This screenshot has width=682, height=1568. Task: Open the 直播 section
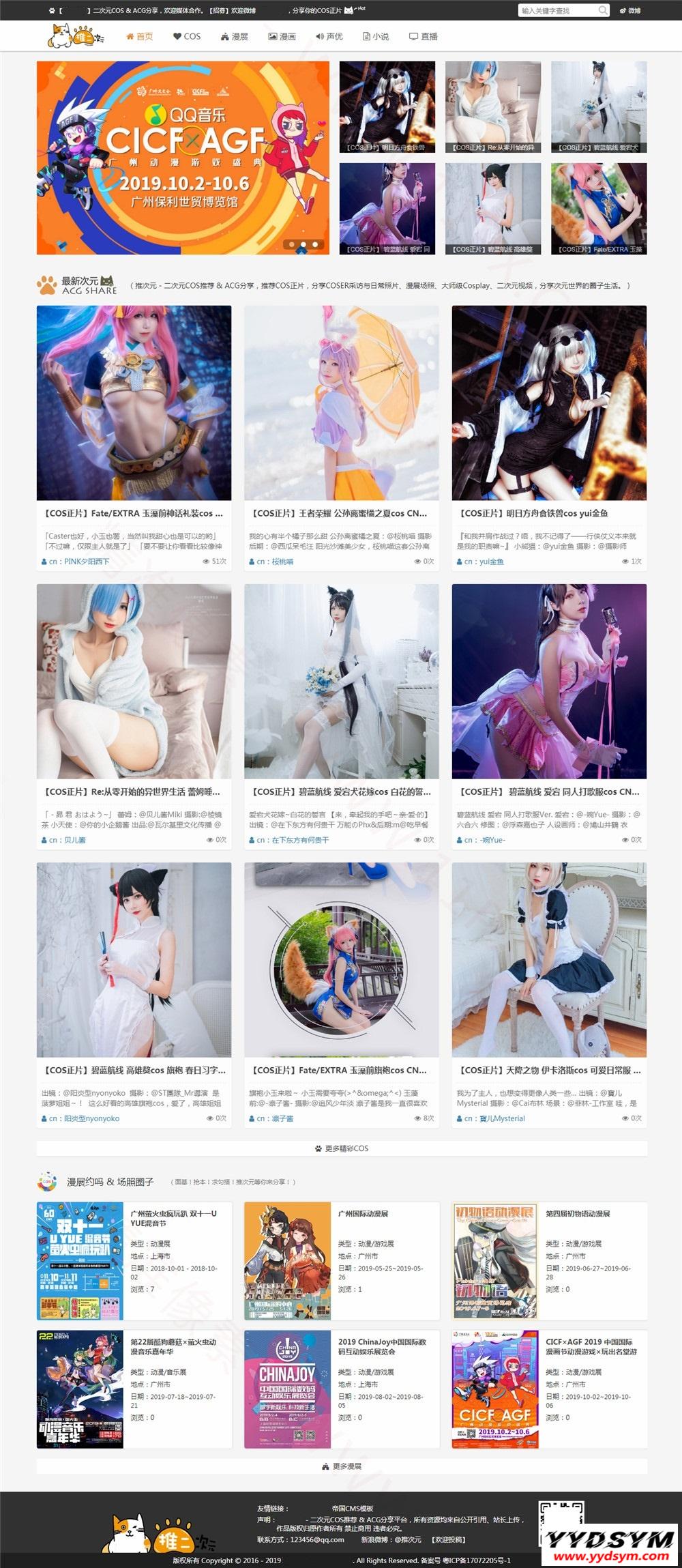[423, 36]
